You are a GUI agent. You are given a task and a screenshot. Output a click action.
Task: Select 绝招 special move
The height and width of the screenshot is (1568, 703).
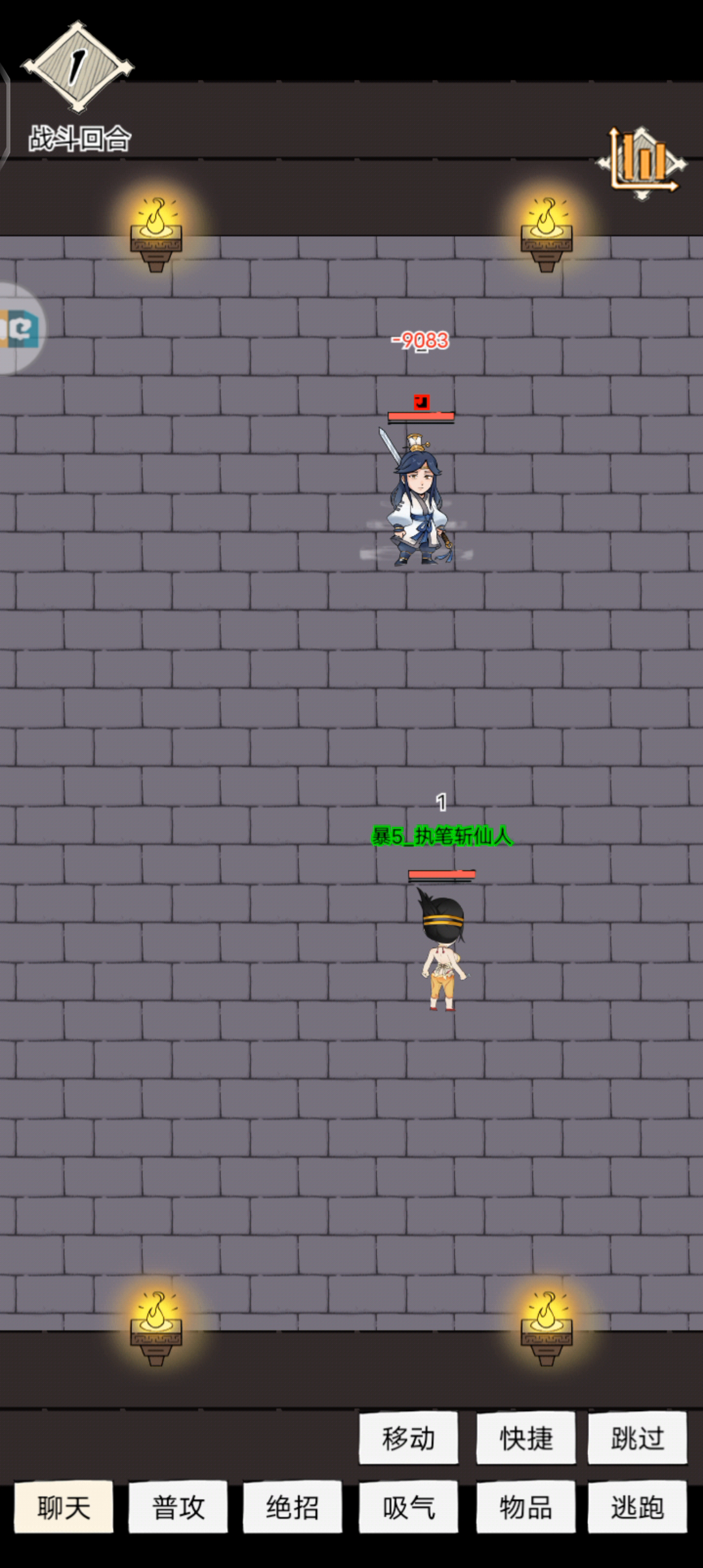tap(292, 1507)
